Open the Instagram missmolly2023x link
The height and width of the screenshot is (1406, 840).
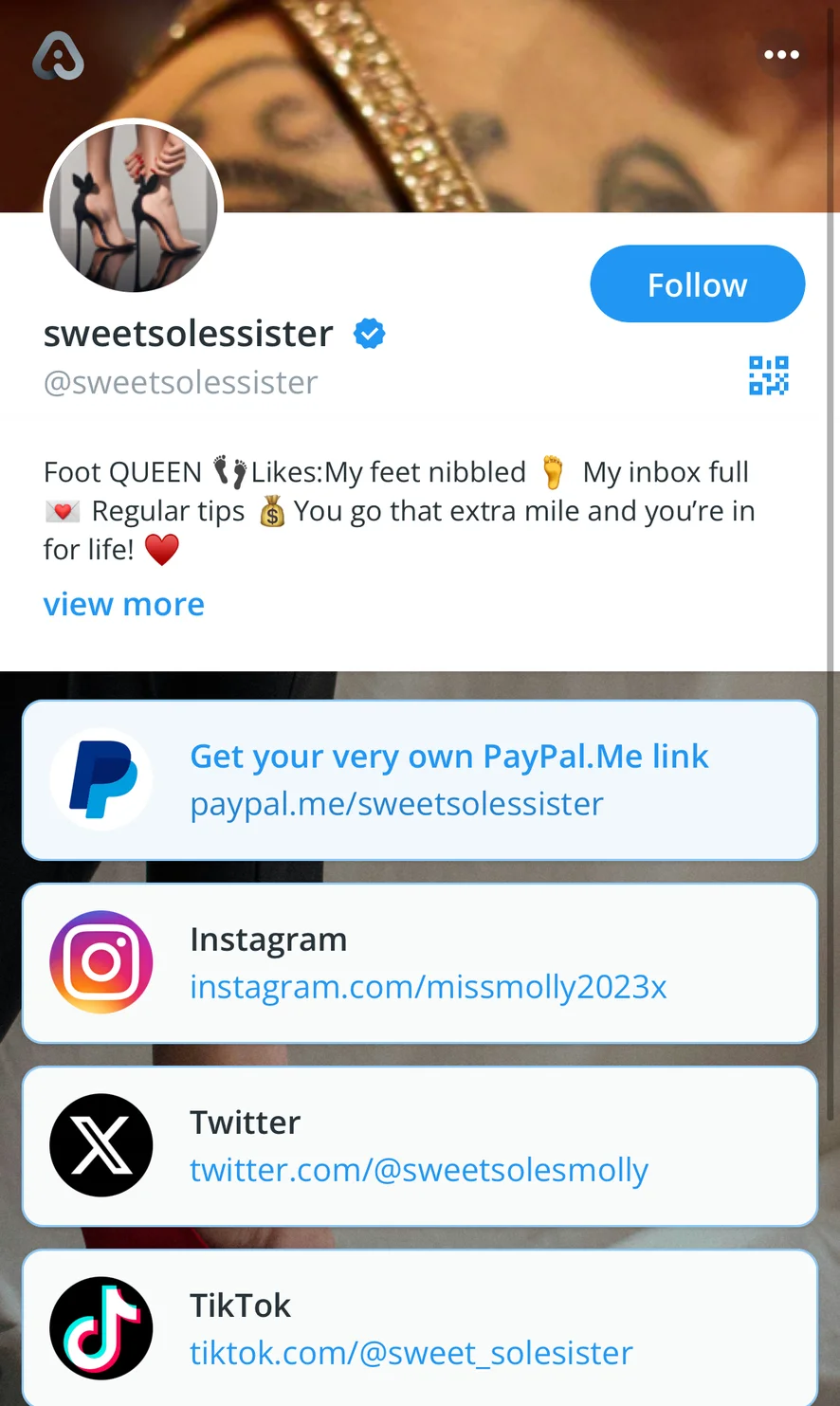(419, 963)
